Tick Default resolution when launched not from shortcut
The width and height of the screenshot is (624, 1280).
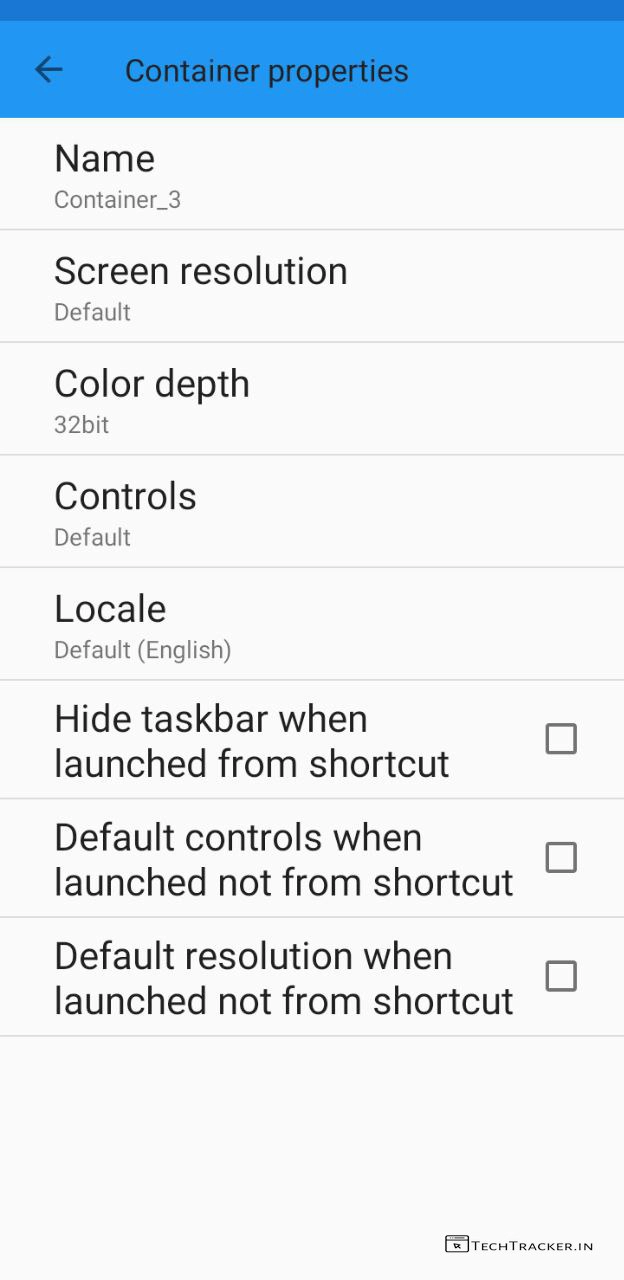(x=560, y=976)
